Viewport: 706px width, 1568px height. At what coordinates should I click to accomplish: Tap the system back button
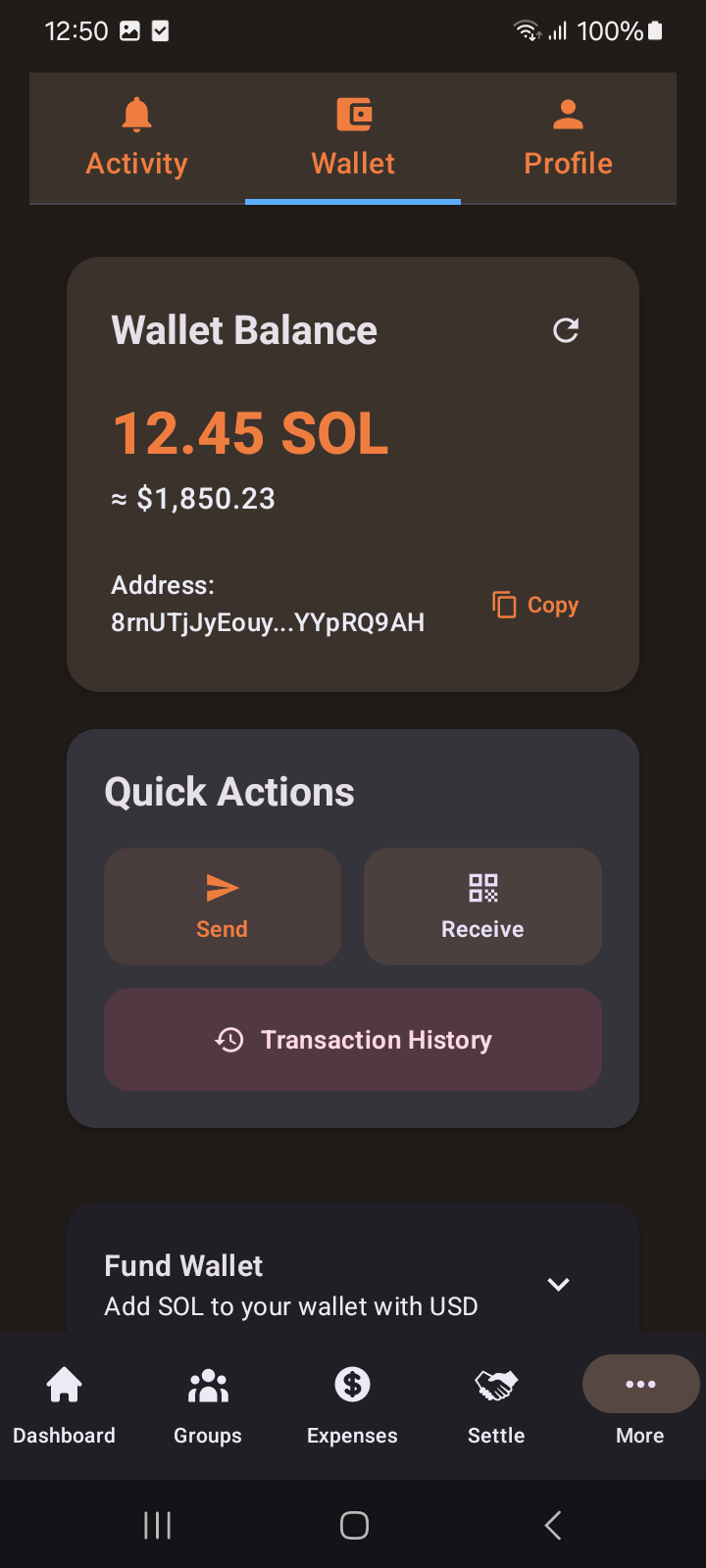point(553,1525)
